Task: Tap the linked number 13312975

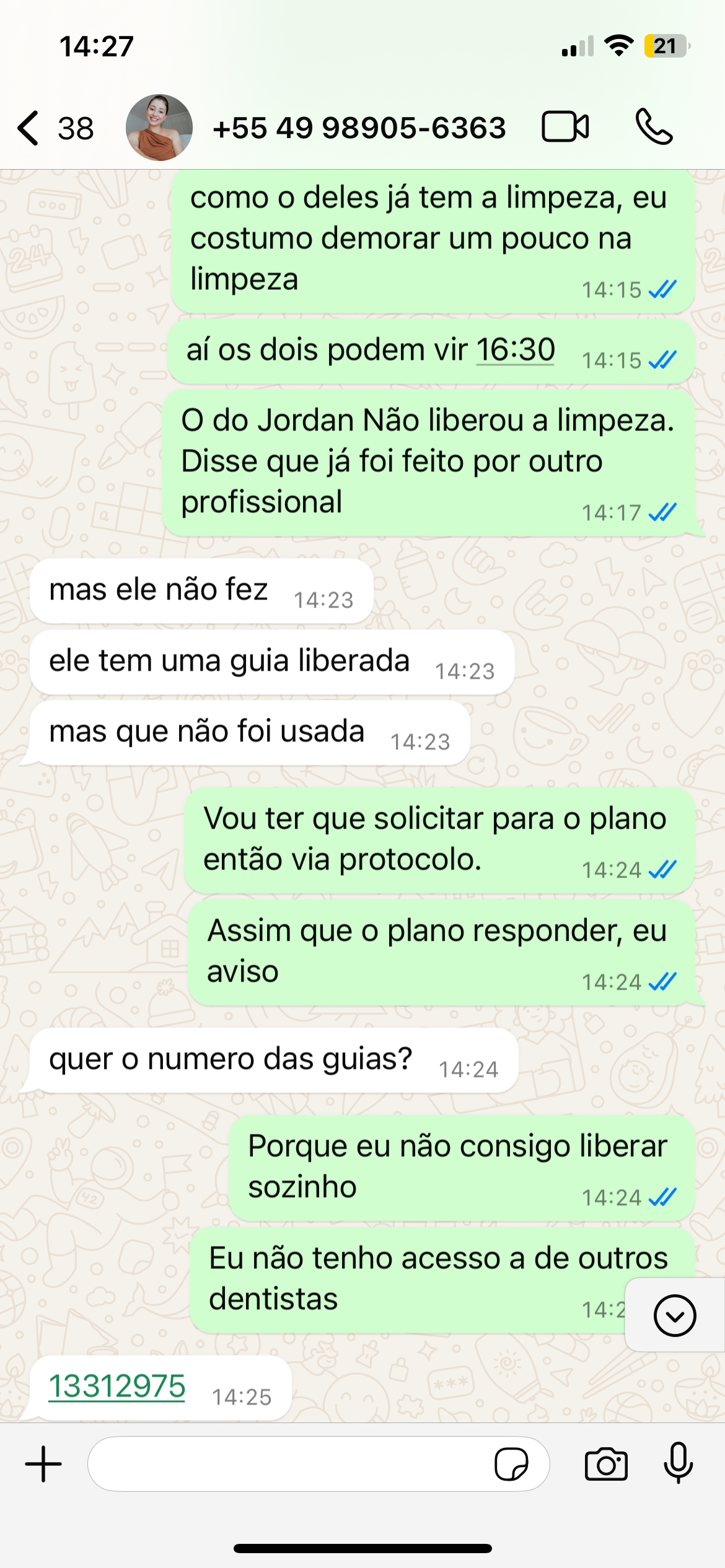Action: click(x=117, y=1387)
